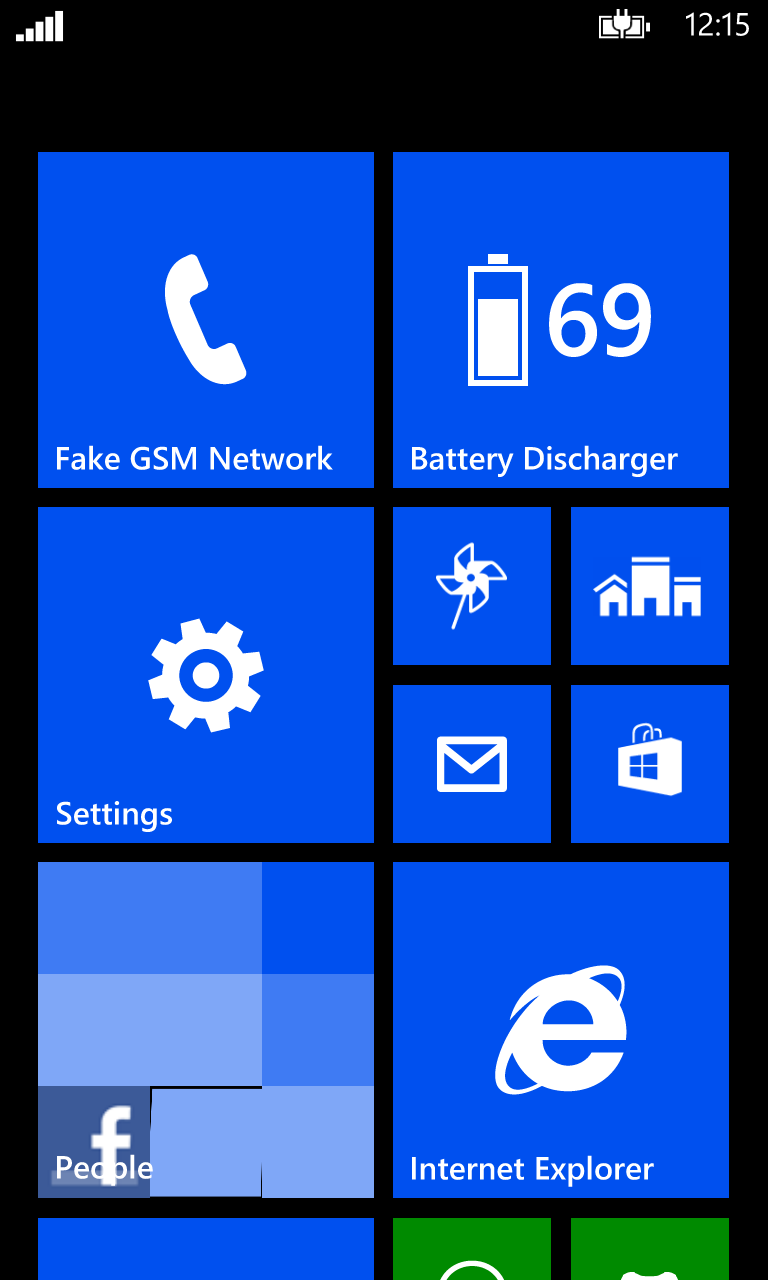Open the People tile
This screenshot has height=1280, width=768.
206,1030
